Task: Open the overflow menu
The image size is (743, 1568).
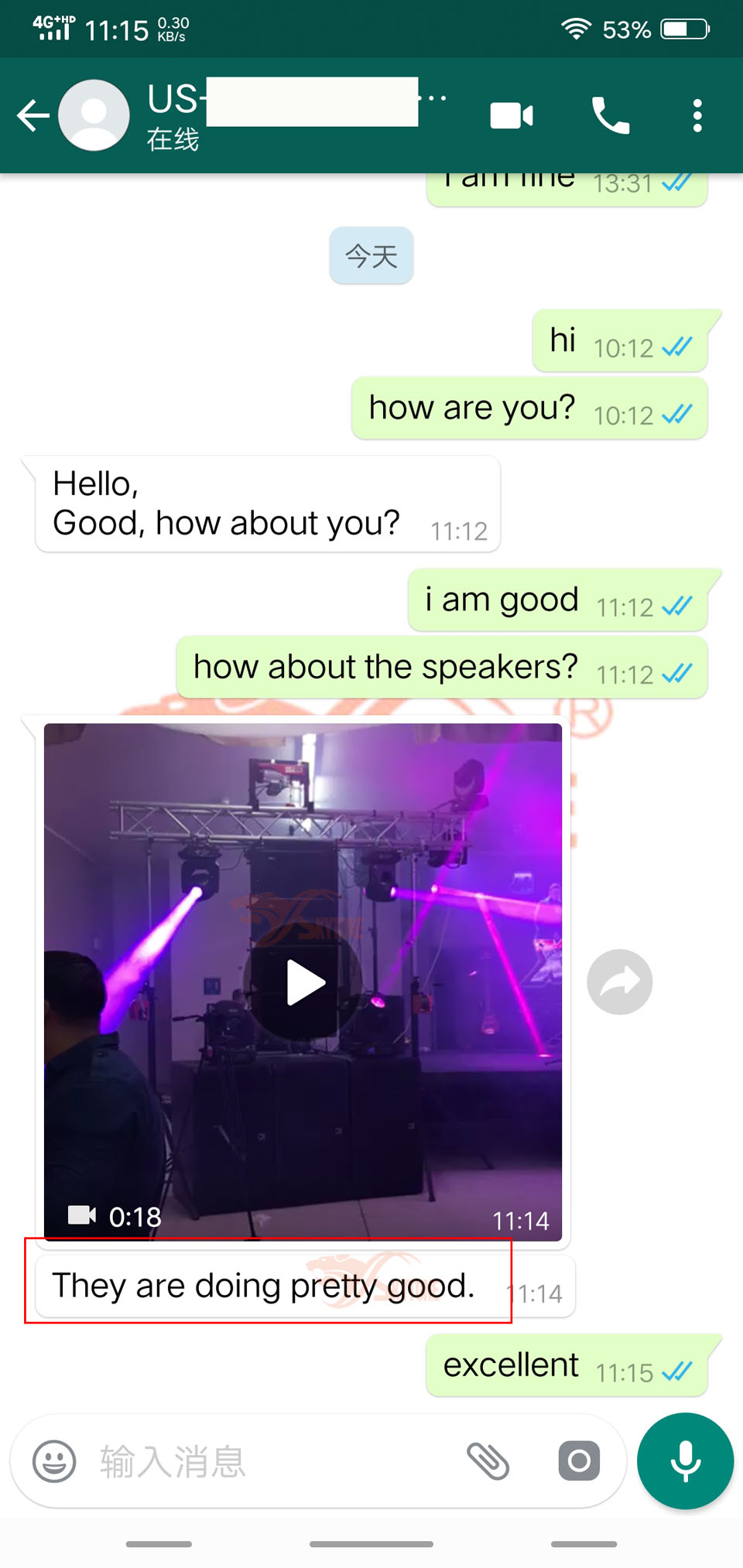Action: click(697, 116)
